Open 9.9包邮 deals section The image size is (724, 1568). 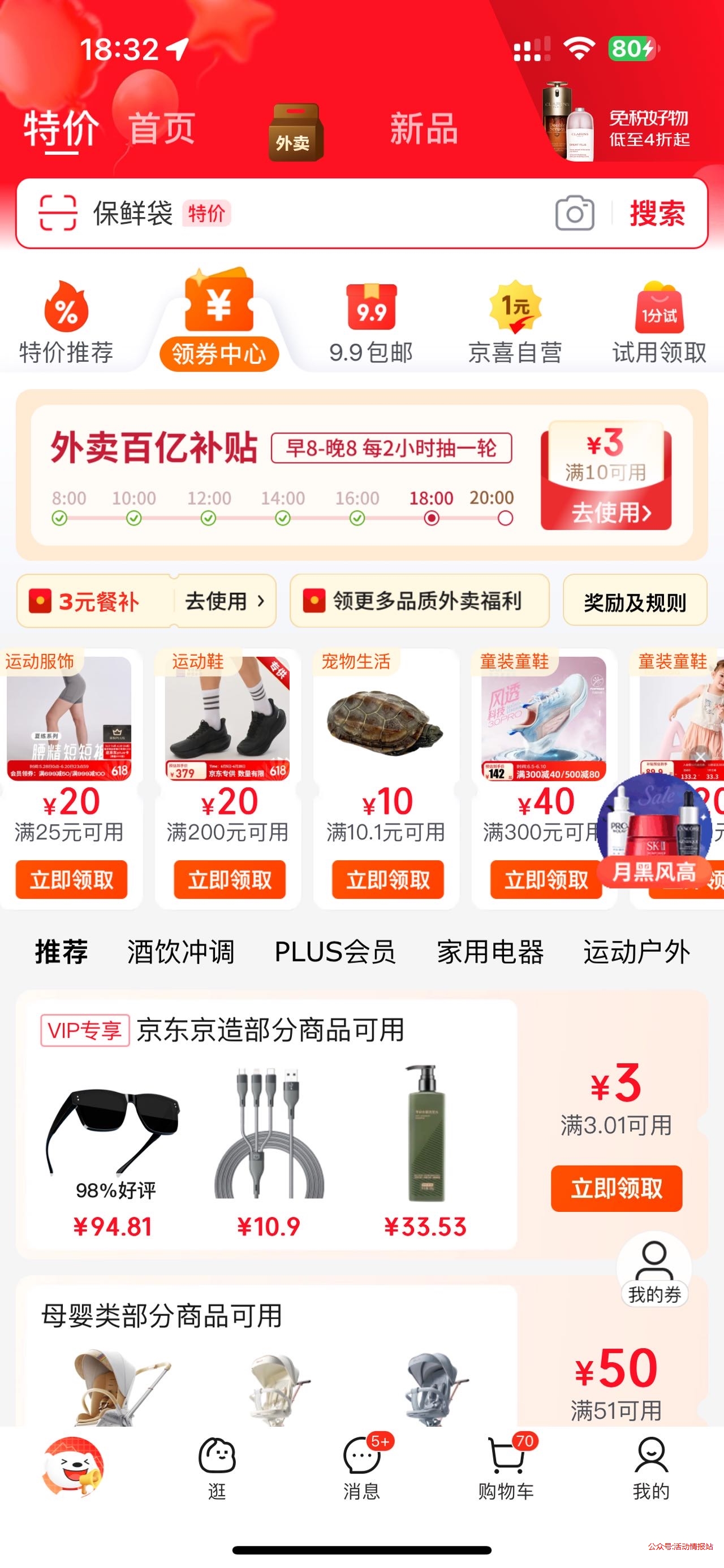(x=371, y=324)
